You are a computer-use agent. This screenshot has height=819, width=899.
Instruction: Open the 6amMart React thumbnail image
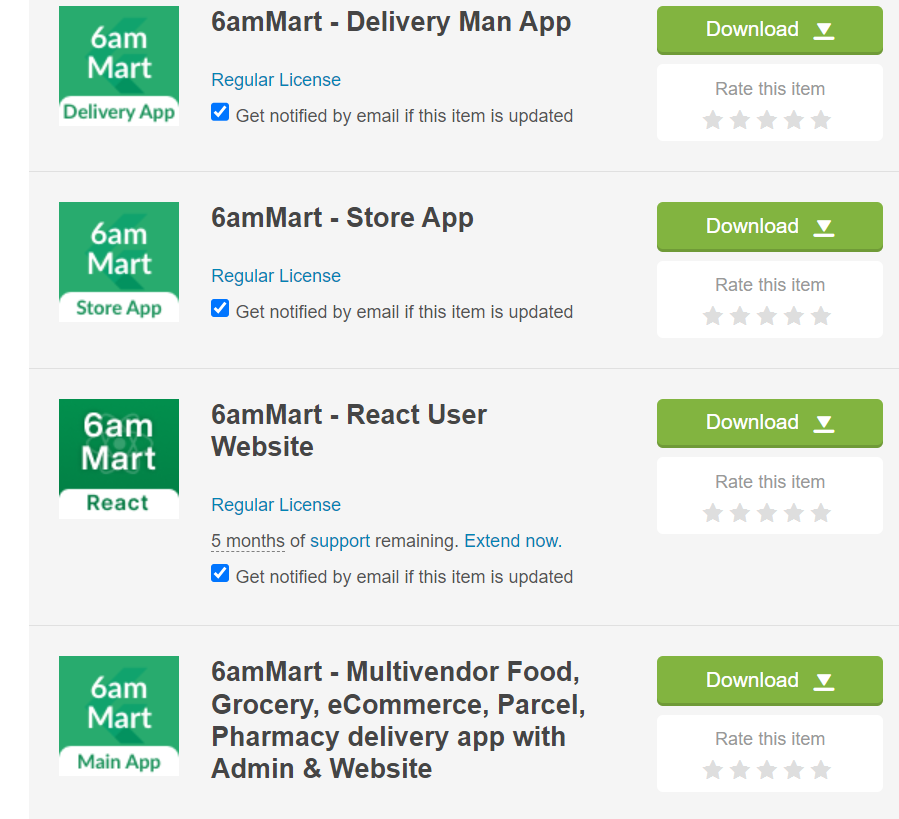tap(119, 458)
